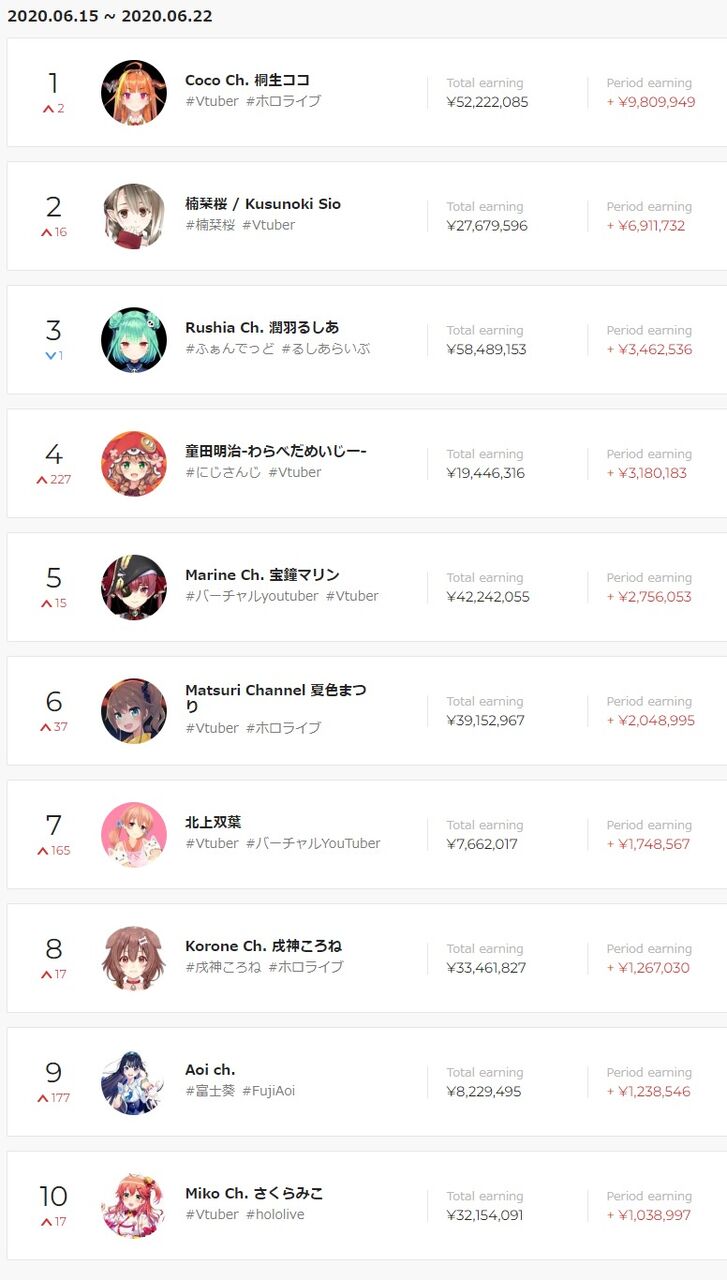Open the 北上双葉 channel name
The width and height of the screenshot is (727, 1280).
click(x=214, y=821)
